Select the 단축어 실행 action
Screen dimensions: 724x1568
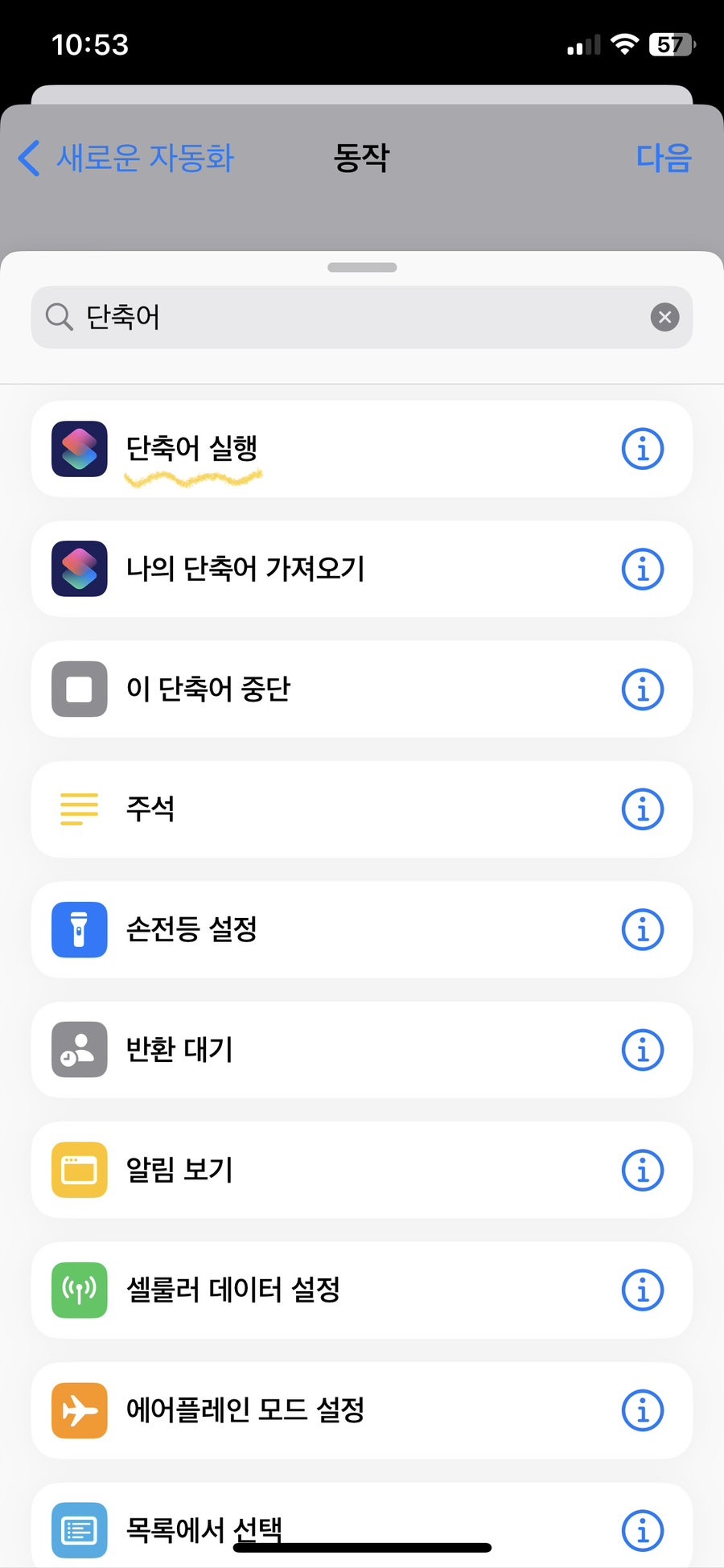tap(322, 449)
